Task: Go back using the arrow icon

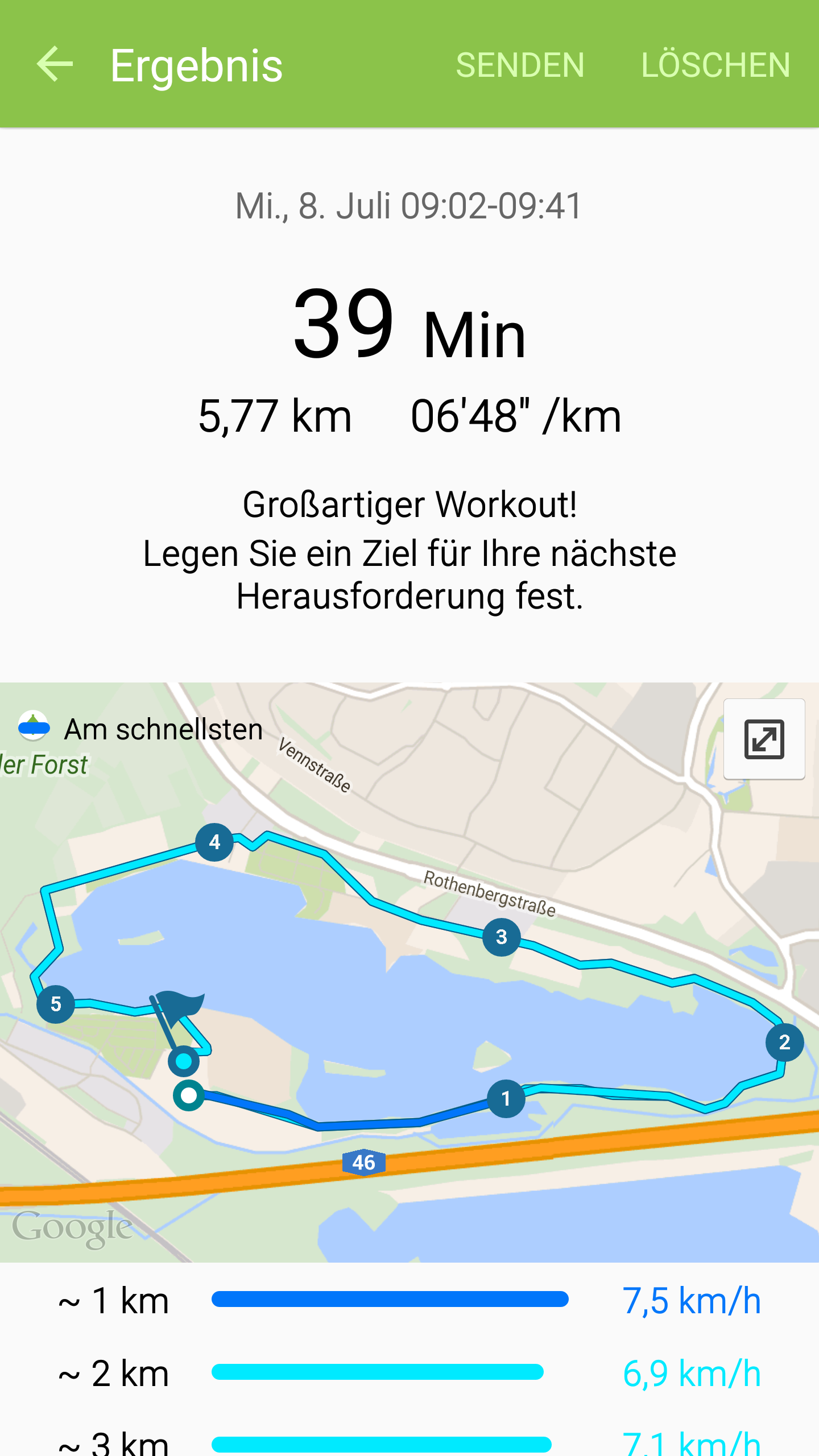Action: click(55, 64)
